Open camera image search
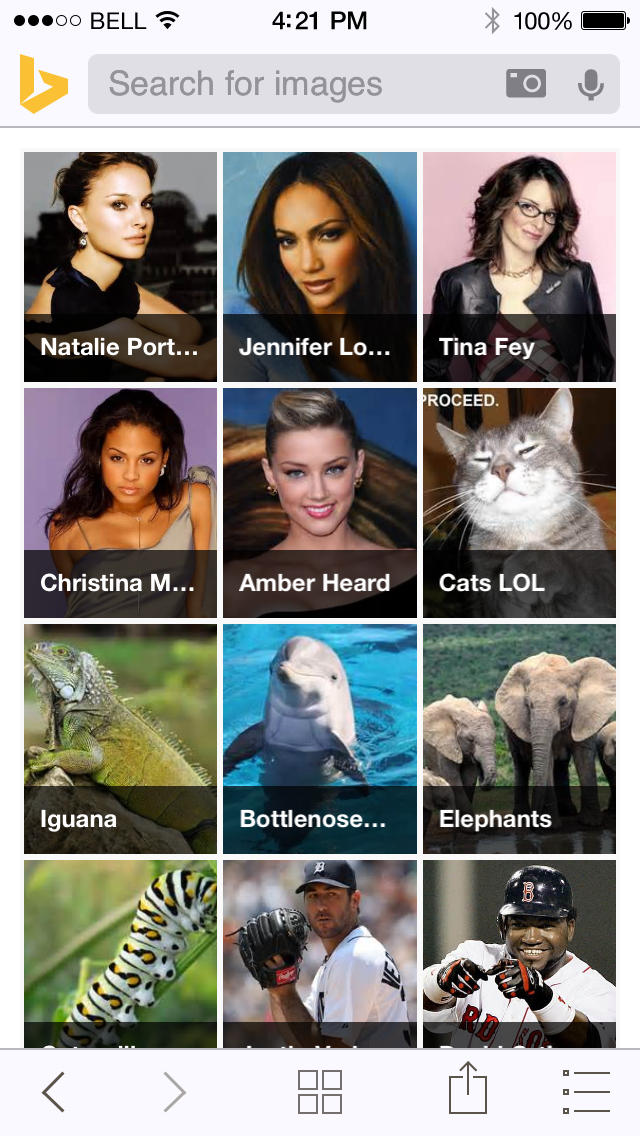Image resolution: width=640 pixels, height=1136 pixels. tap(526, 84)
